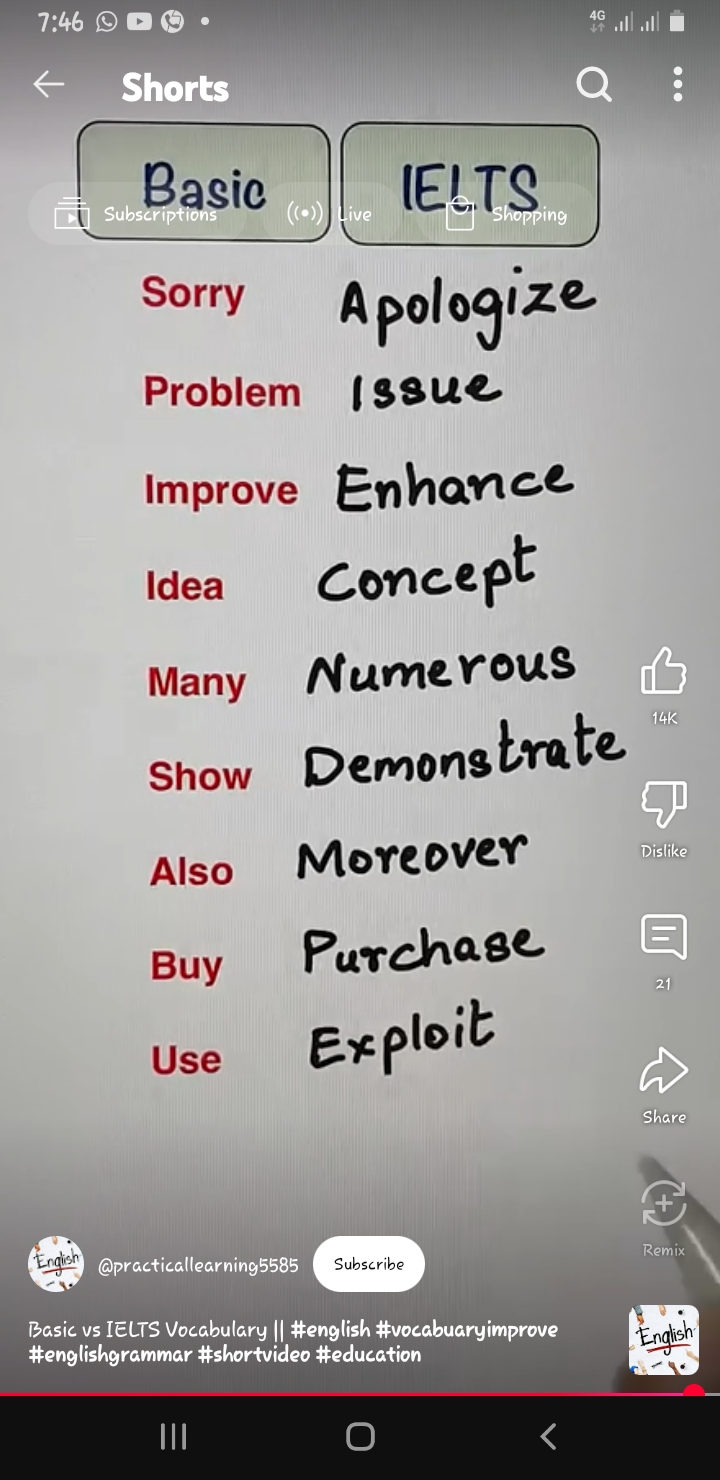Open the #shortvideo hashtag
This screenshot has width=720, height=1480.
(x=254, y=1355)
